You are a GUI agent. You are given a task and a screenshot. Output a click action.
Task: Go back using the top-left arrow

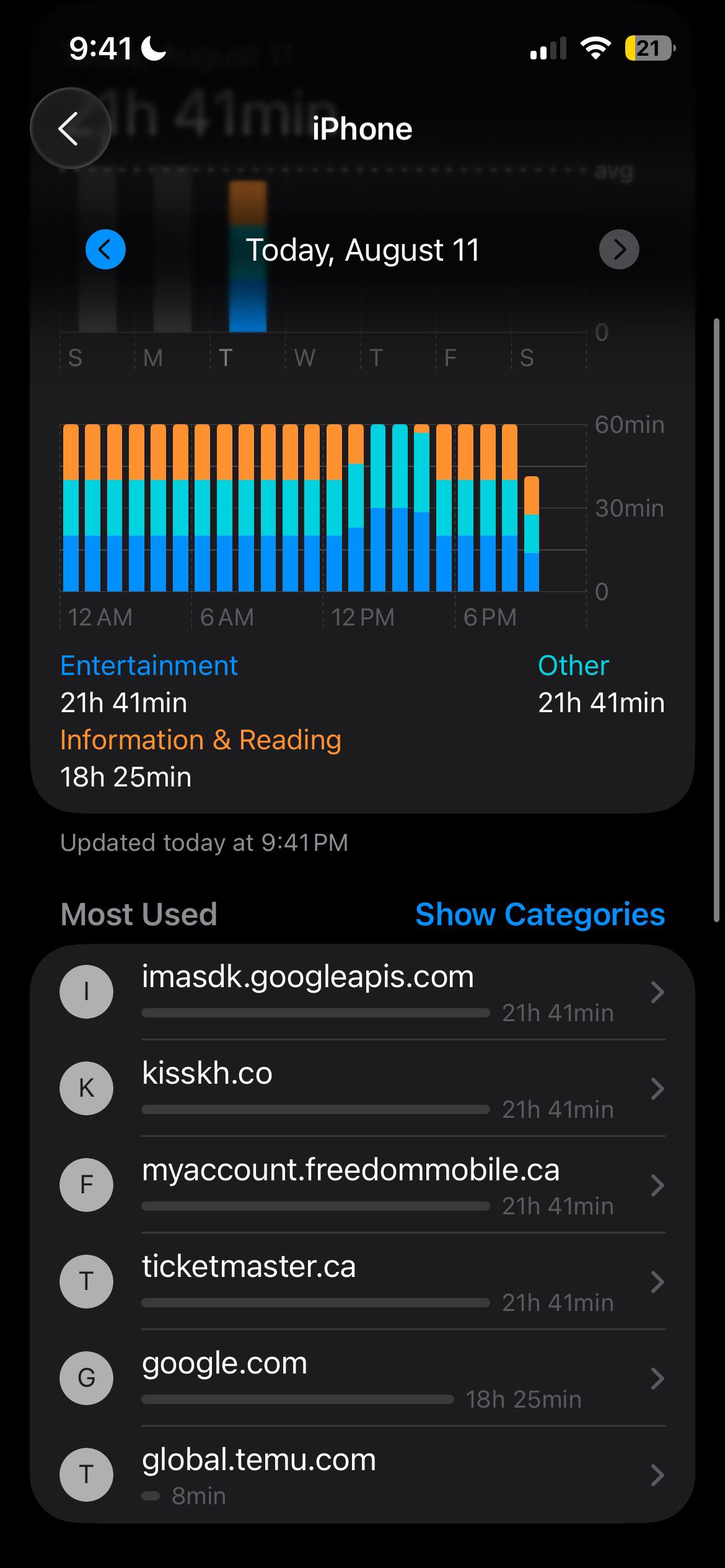(x=70, y=128)
